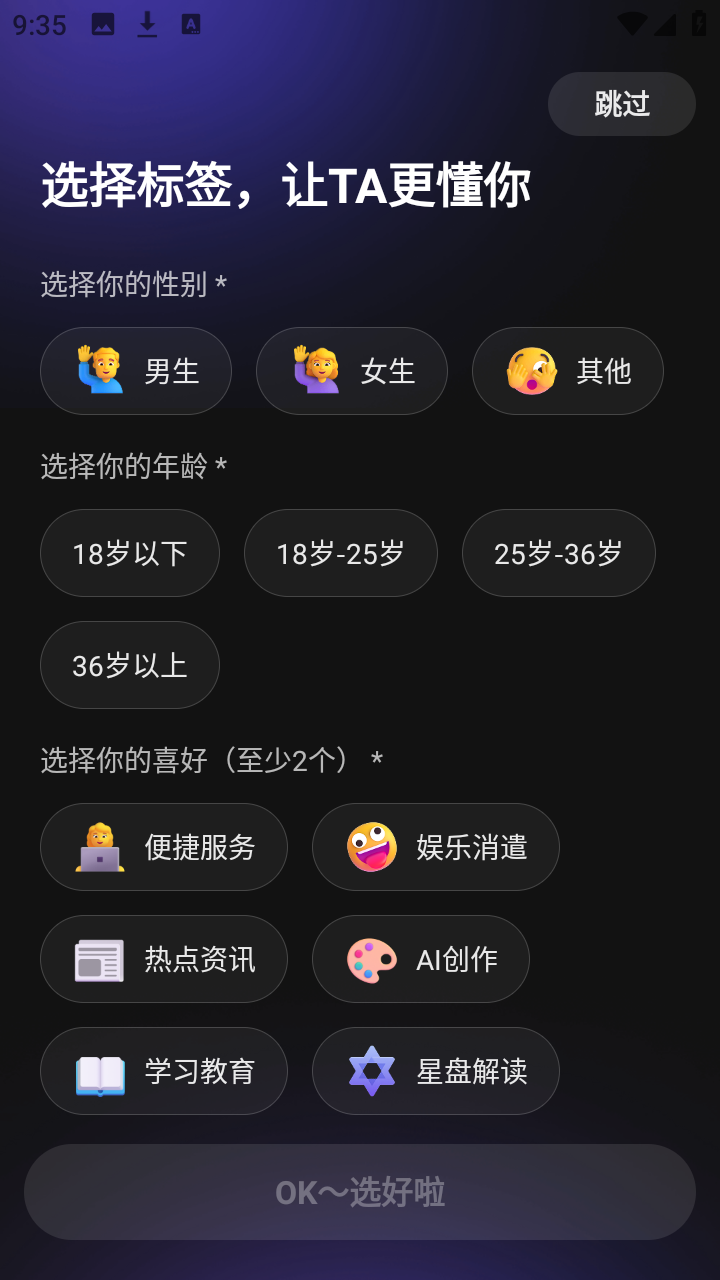720x1280 pixels.
Task: Click the hiding-face emoji on 其他
Action: [x=533, y=370]
